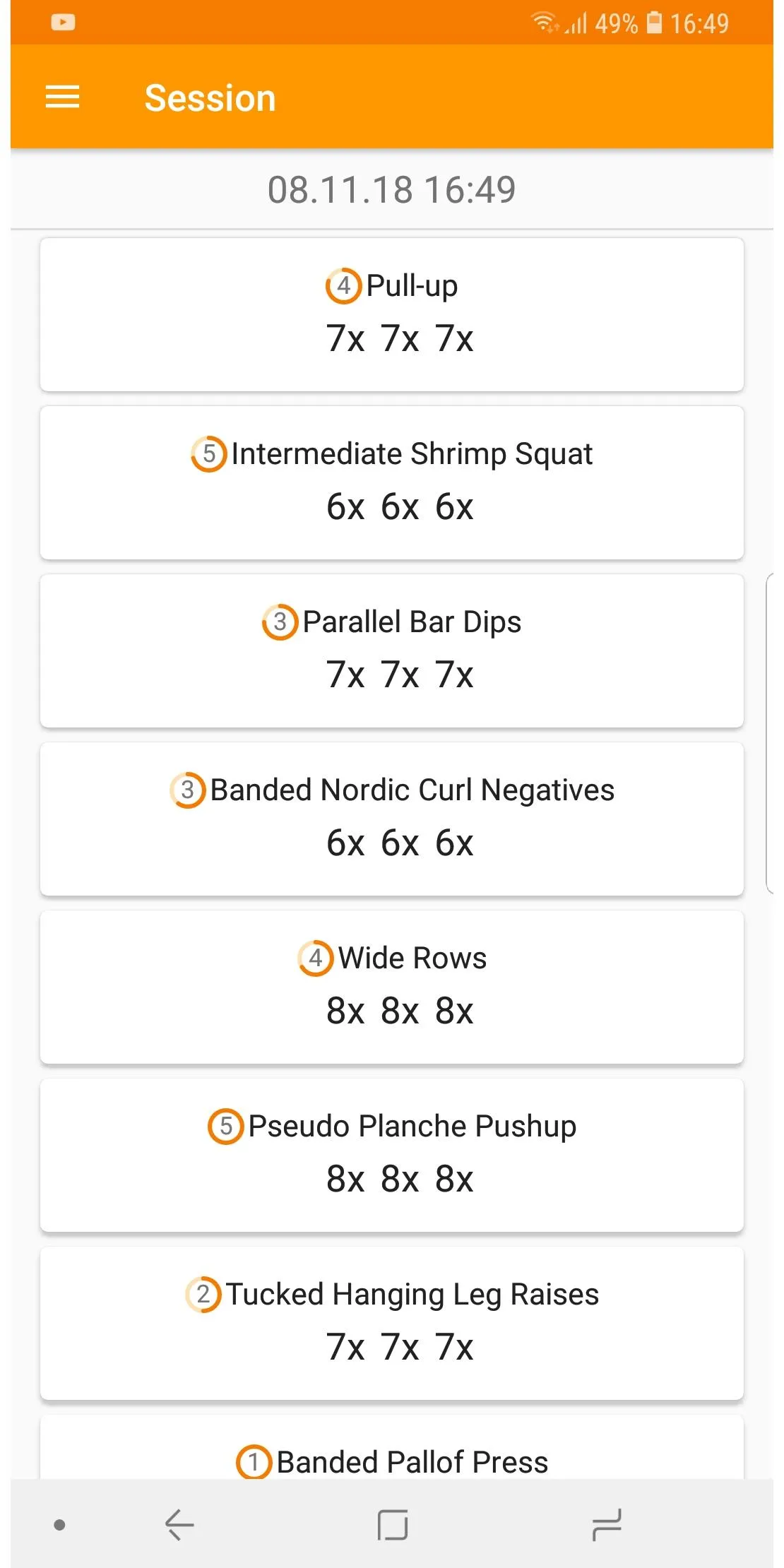Open Parallel Bar Dips exercise

point(392,651)
